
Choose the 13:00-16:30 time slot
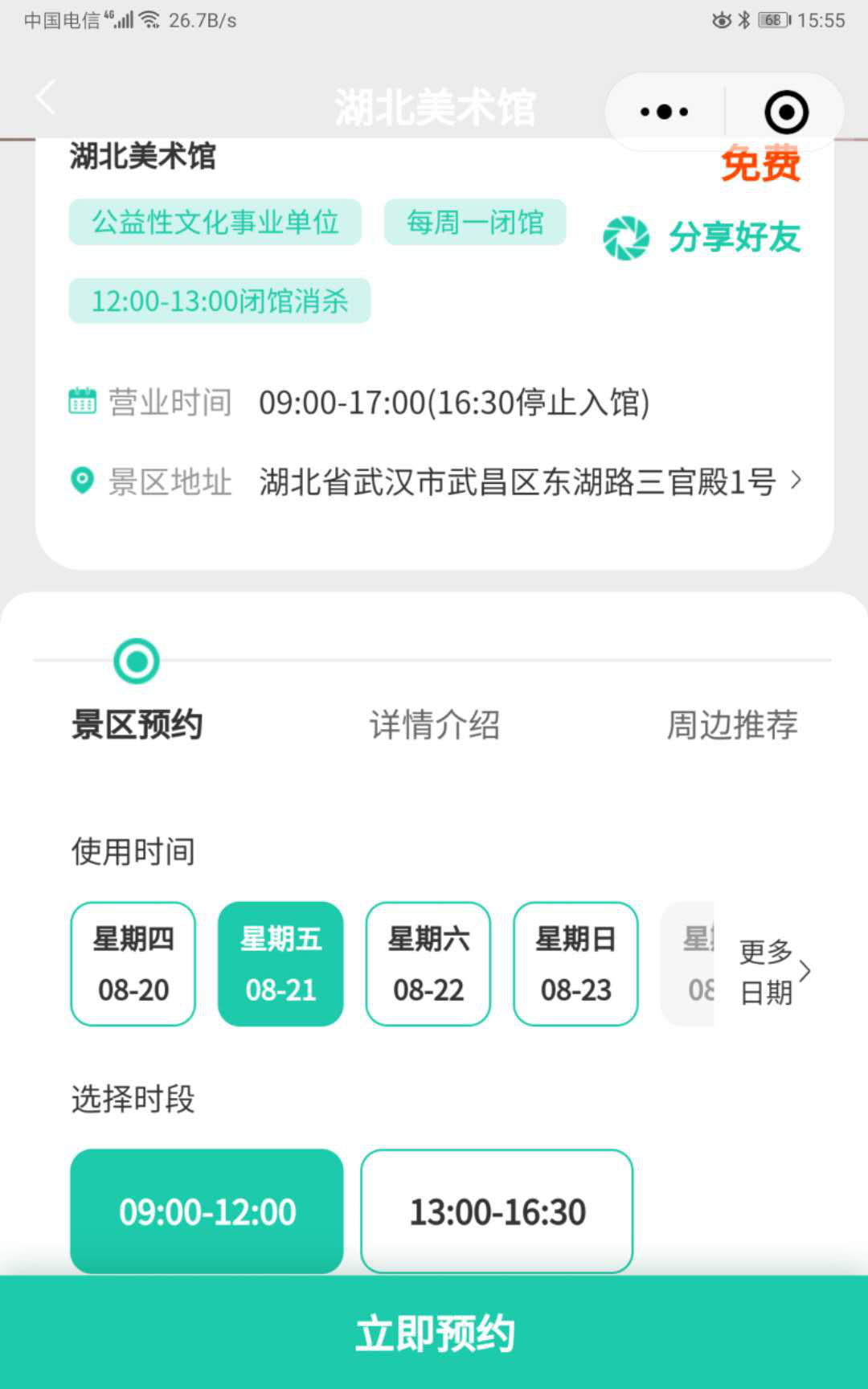tap(497, 1211)
